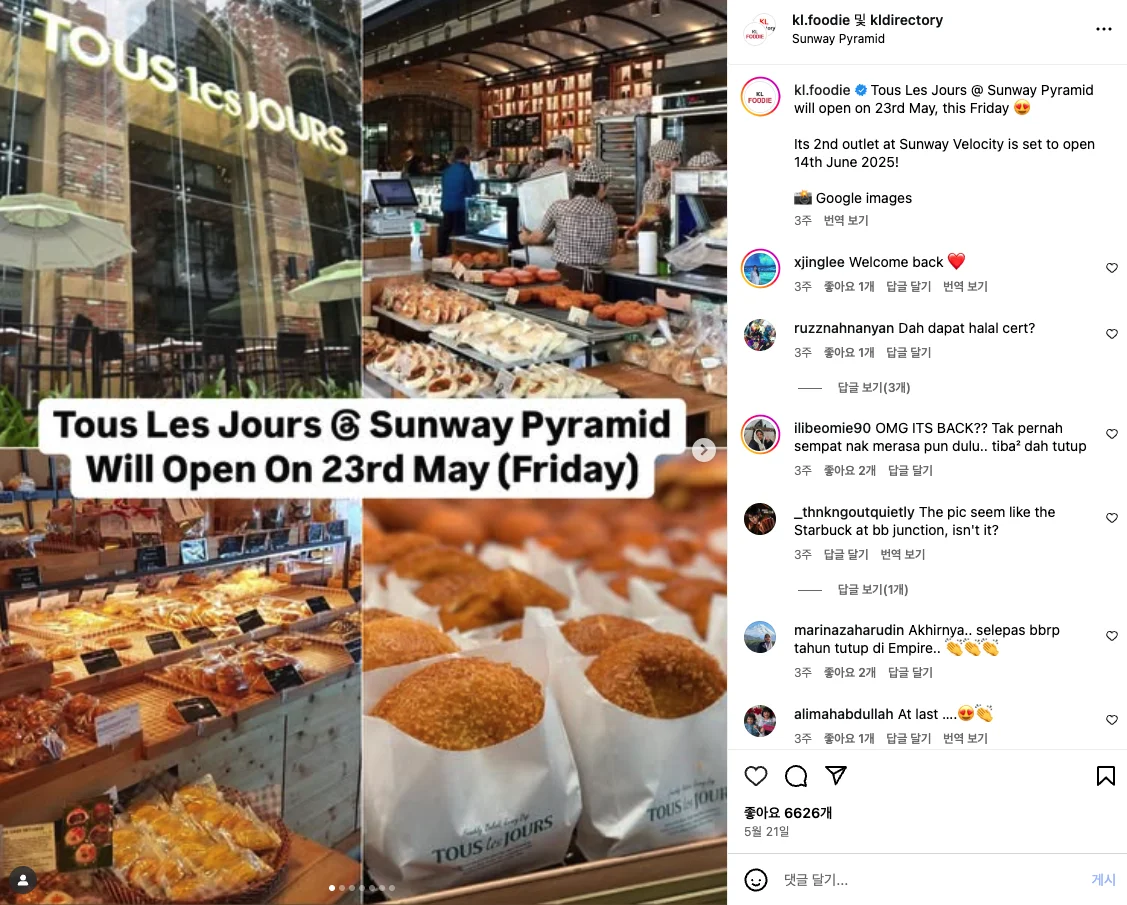Open the tagged people icon on the photo
Viewport: 1127px width, 905px height.
click(22, 880)
